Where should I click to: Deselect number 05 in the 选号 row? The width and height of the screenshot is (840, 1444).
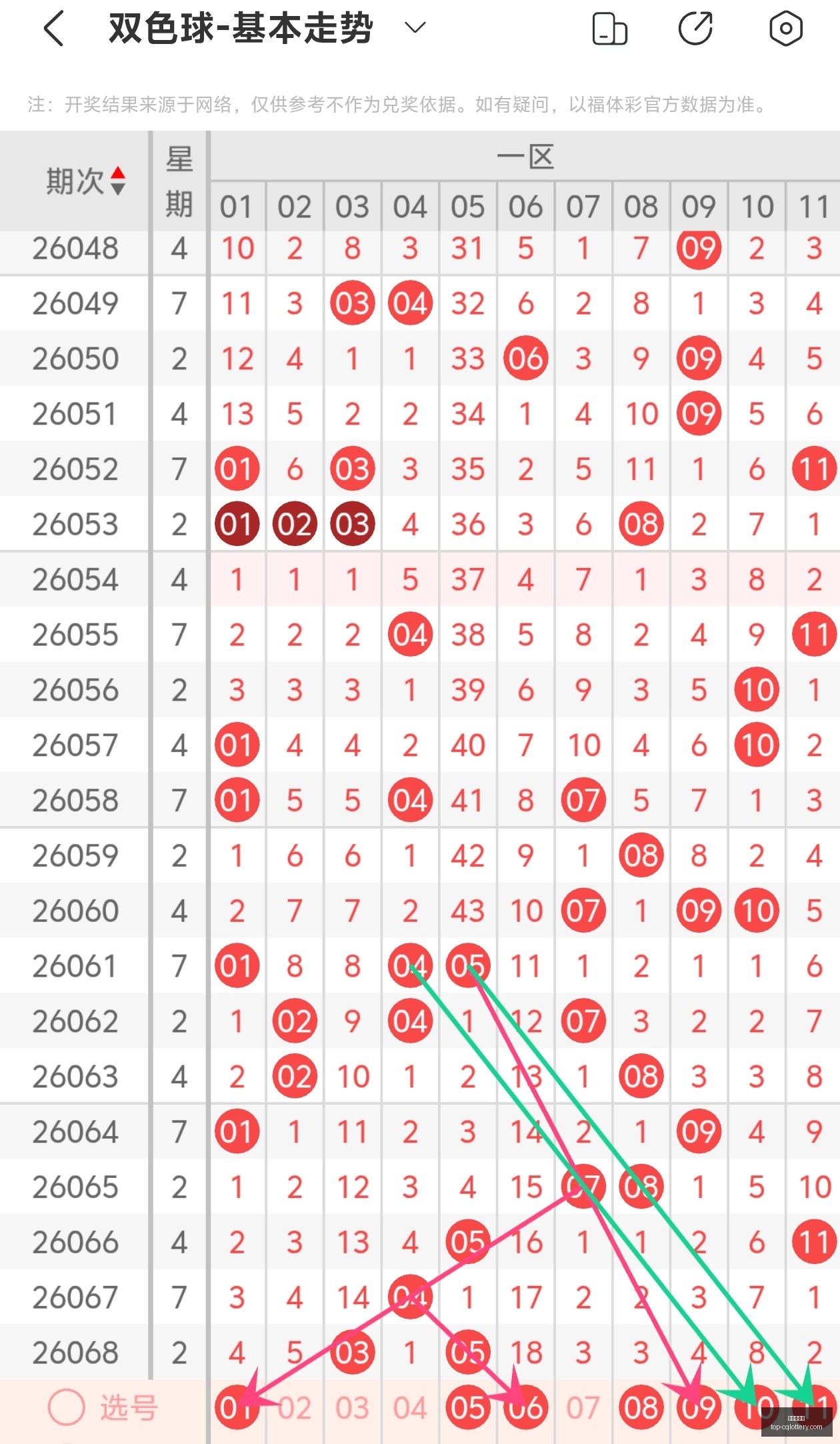tap(467, 1408)
